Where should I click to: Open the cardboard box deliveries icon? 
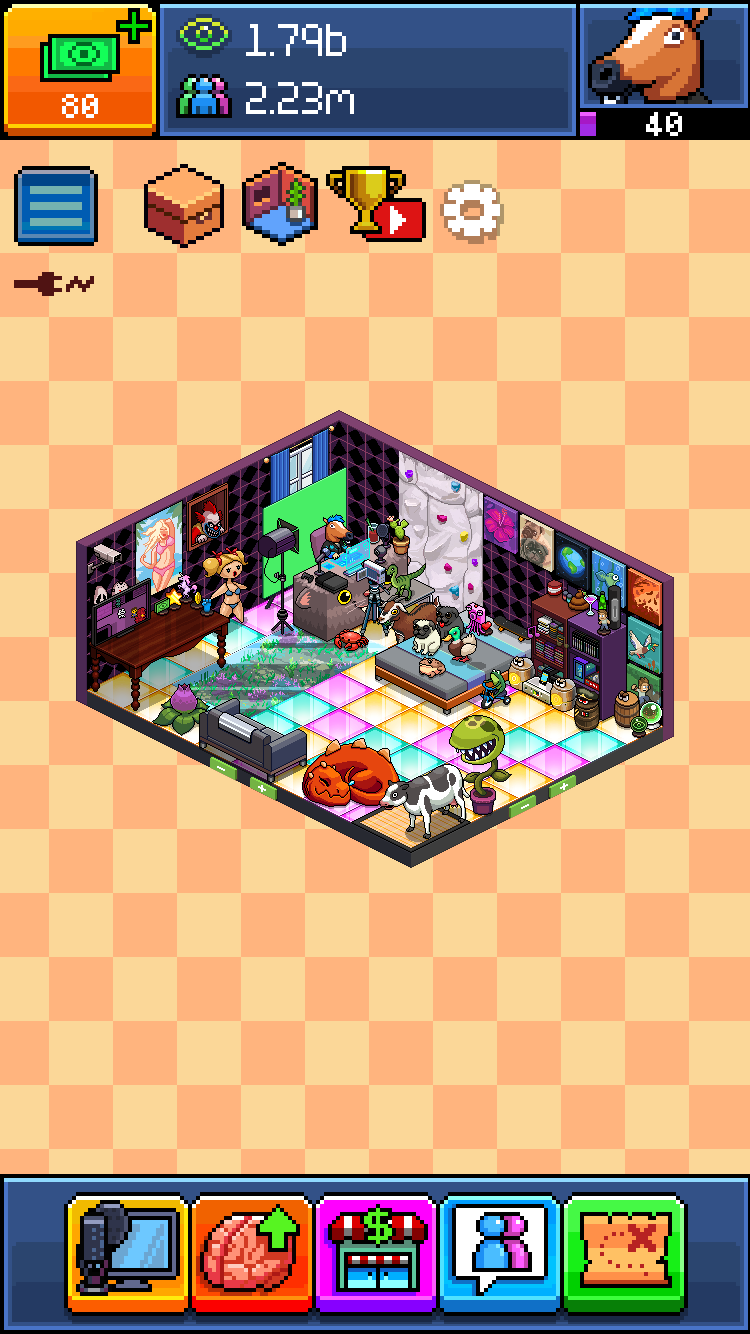point(183,205)
